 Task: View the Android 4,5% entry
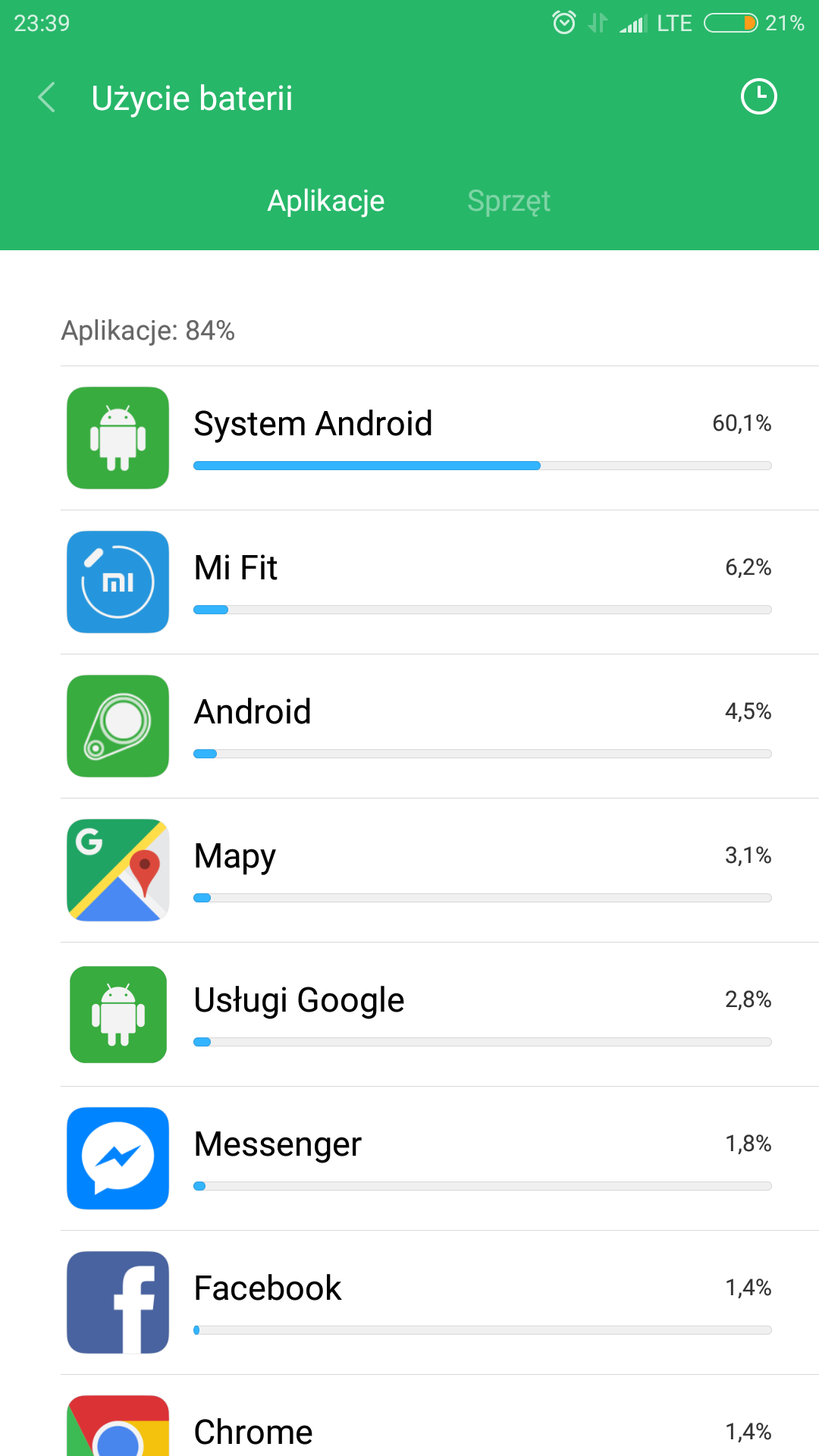click(x=440, y=726)
